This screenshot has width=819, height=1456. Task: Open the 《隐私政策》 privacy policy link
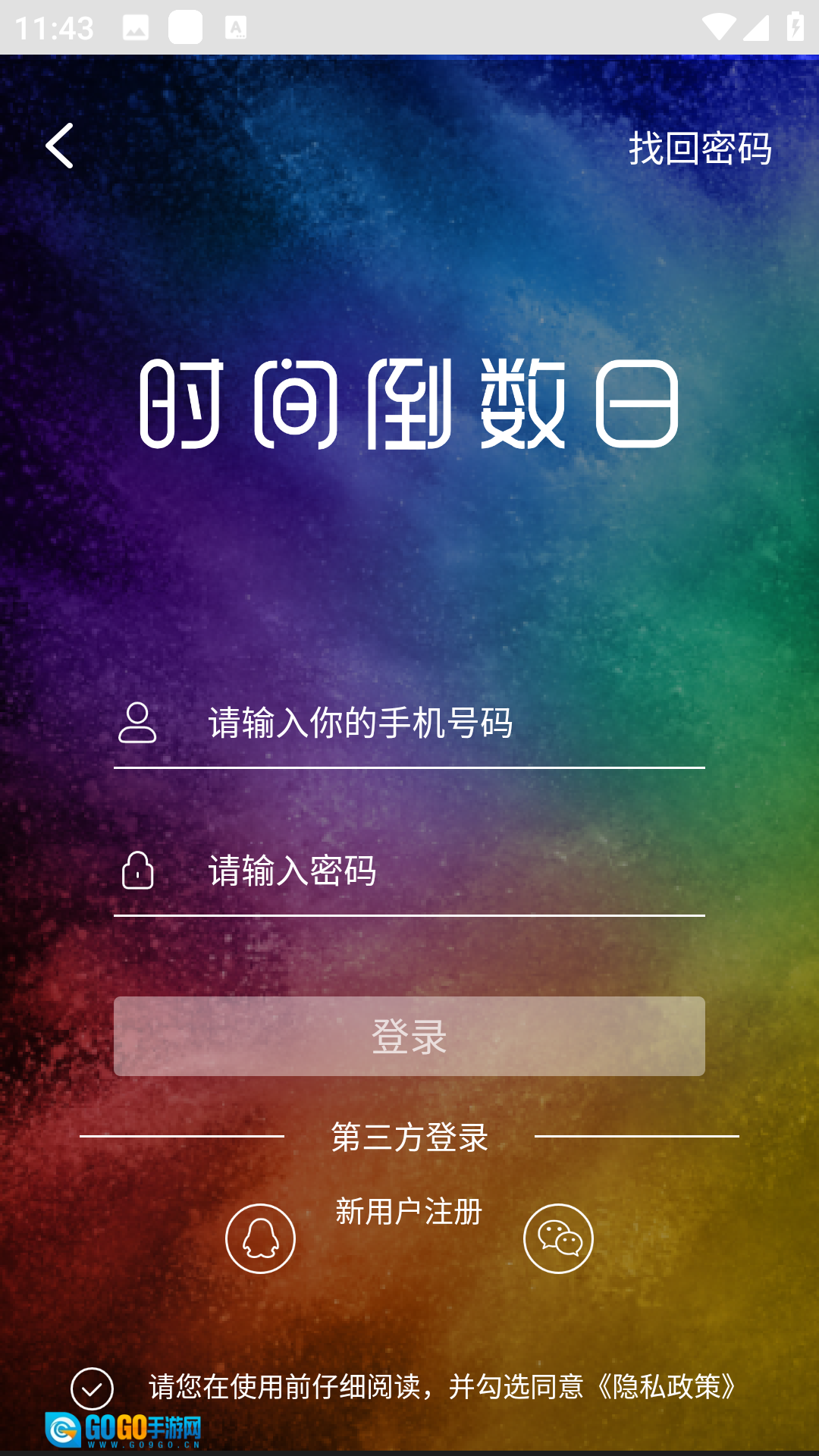(669, 1387)
